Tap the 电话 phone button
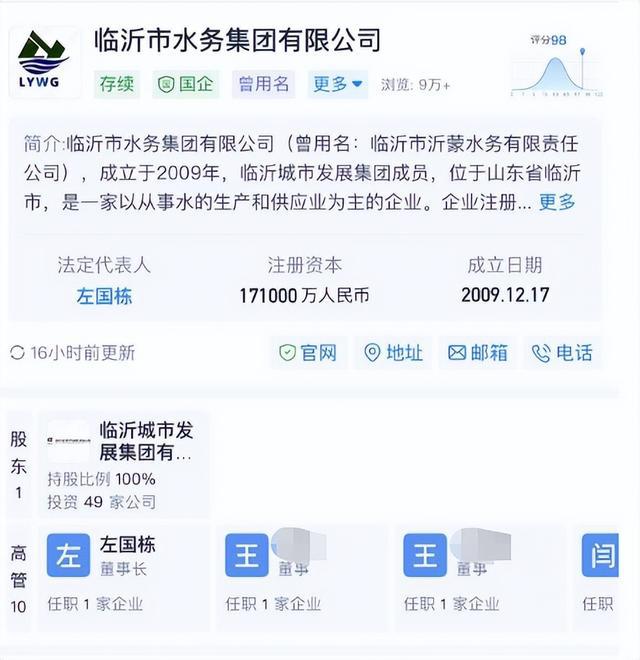 pos(562,352)
